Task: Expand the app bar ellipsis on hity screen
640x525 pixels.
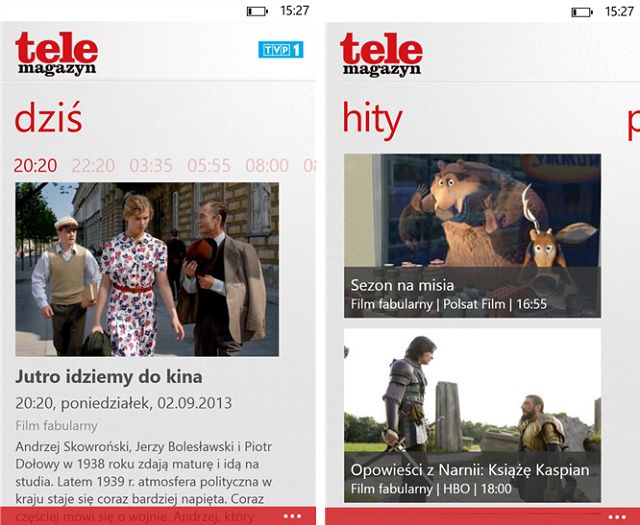Action: [616, 516]
